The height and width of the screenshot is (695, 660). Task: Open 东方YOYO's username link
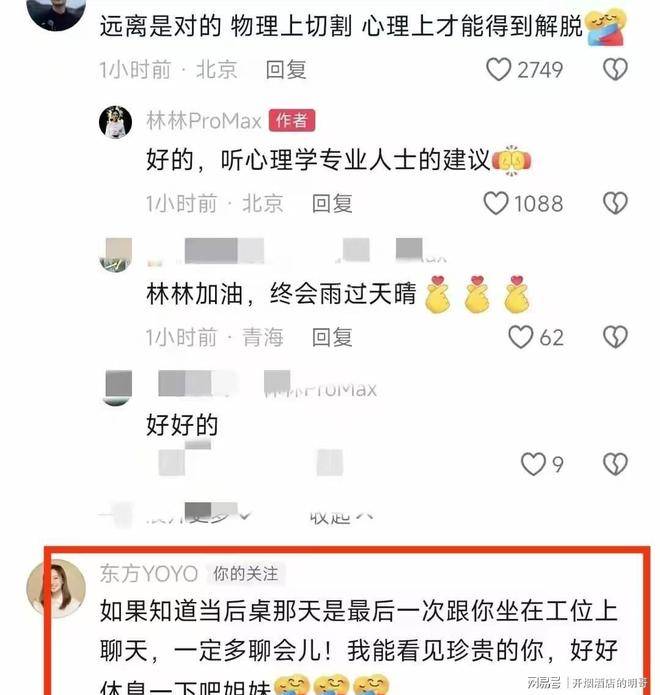coord(148,574)
